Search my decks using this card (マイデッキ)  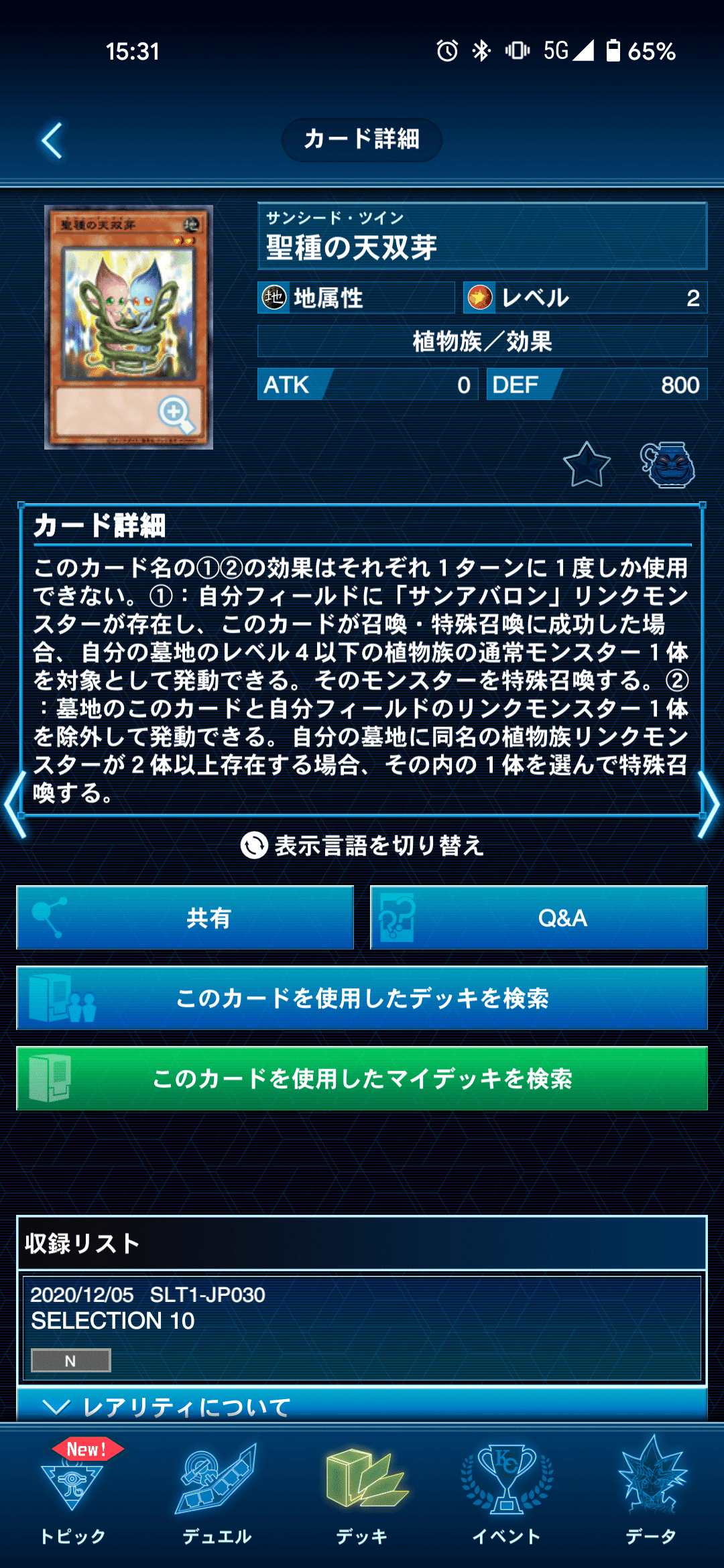pos(362,1078)
